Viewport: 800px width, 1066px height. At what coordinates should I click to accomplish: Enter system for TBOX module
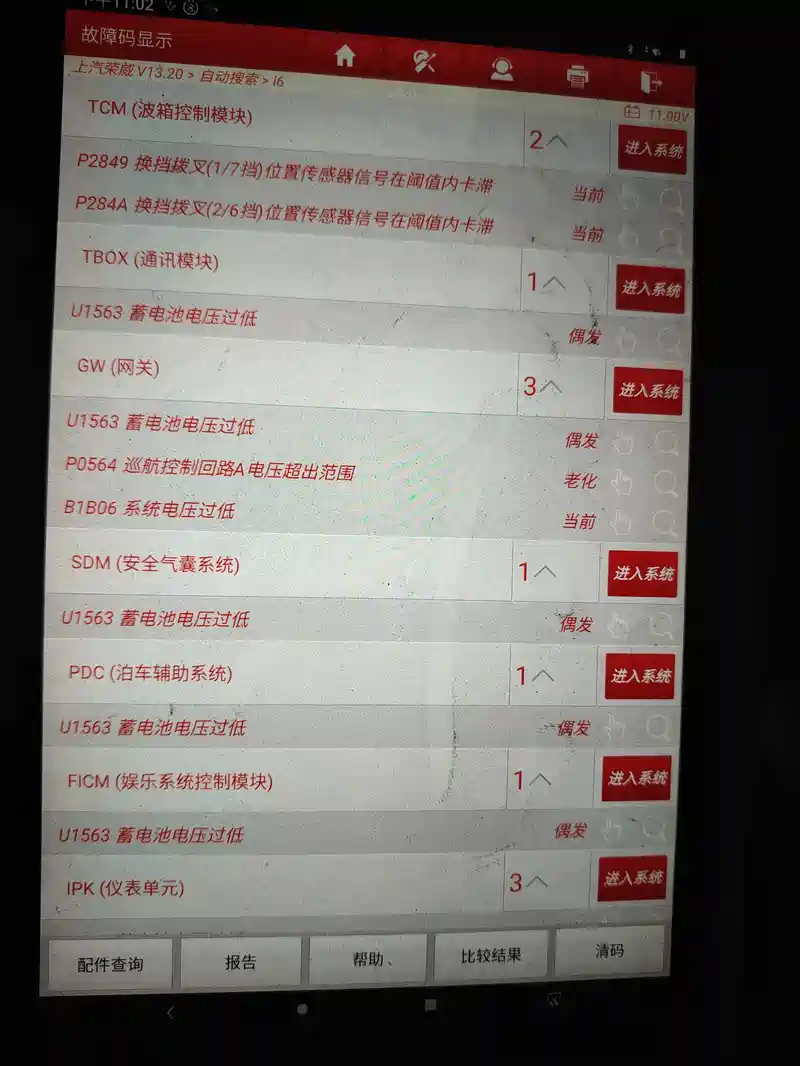tap(650, 289)
